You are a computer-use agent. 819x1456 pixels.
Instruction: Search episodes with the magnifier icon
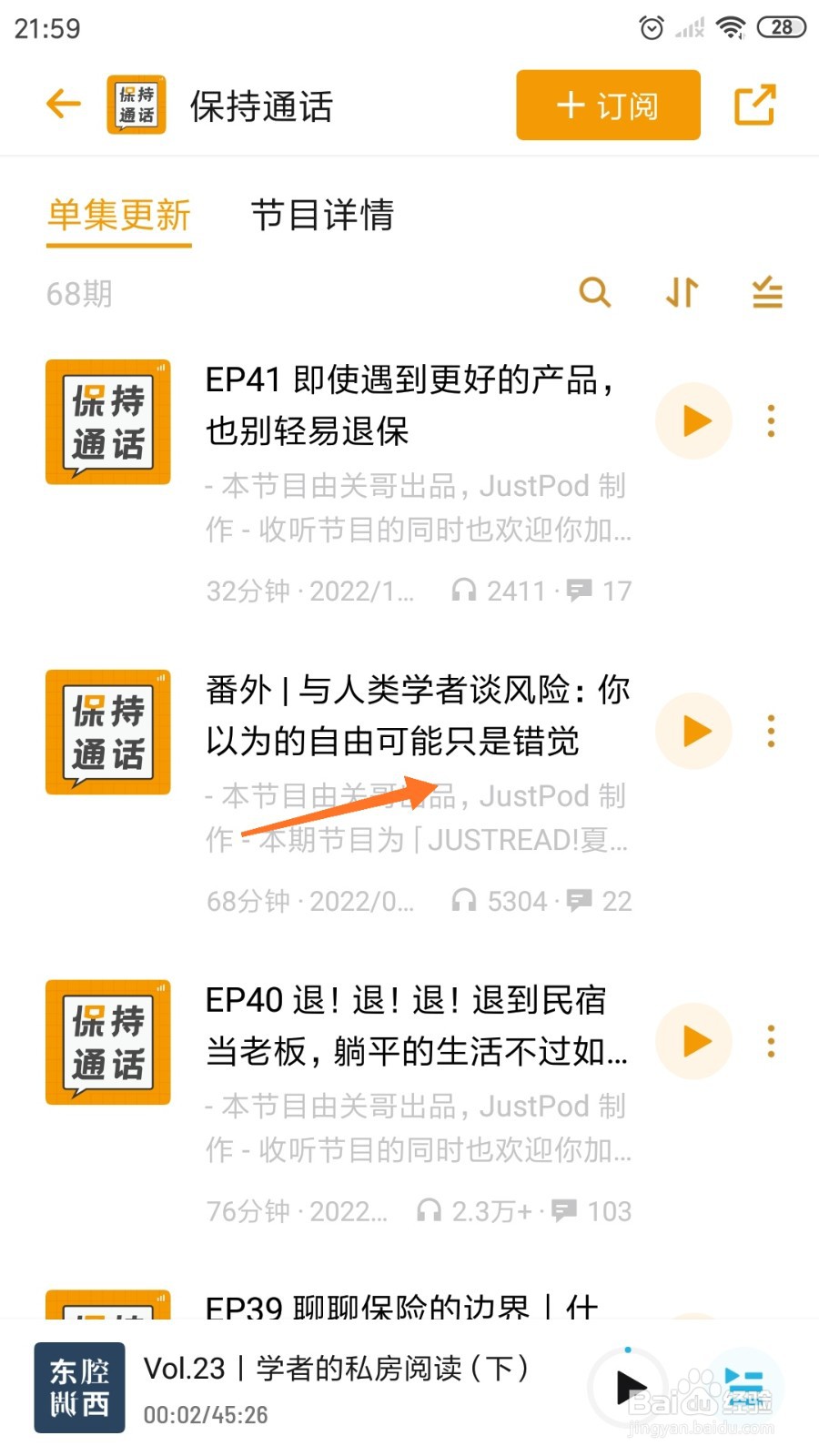pyautogui.click(x=595, y=293)
